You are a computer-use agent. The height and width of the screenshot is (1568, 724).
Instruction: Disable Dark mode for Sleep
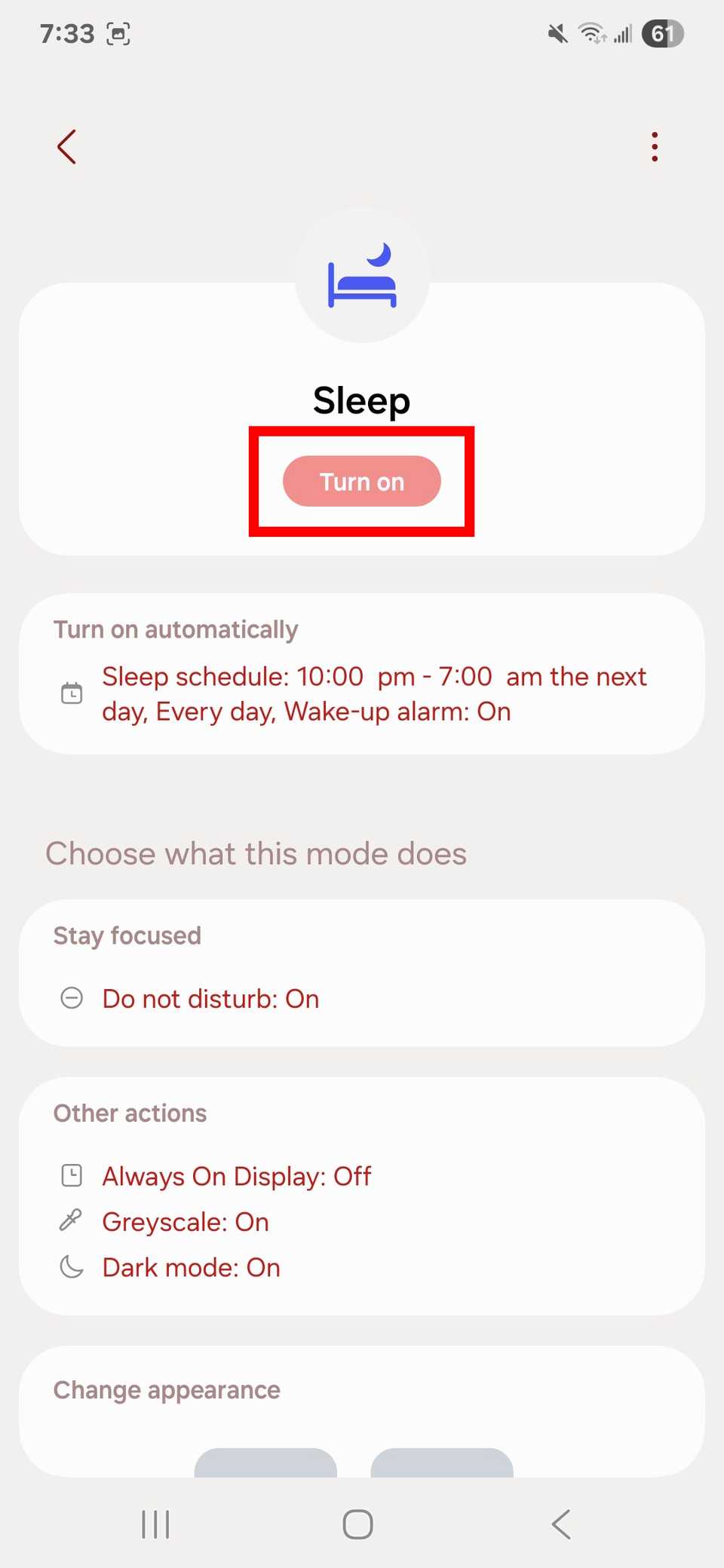click(190, 1267)
